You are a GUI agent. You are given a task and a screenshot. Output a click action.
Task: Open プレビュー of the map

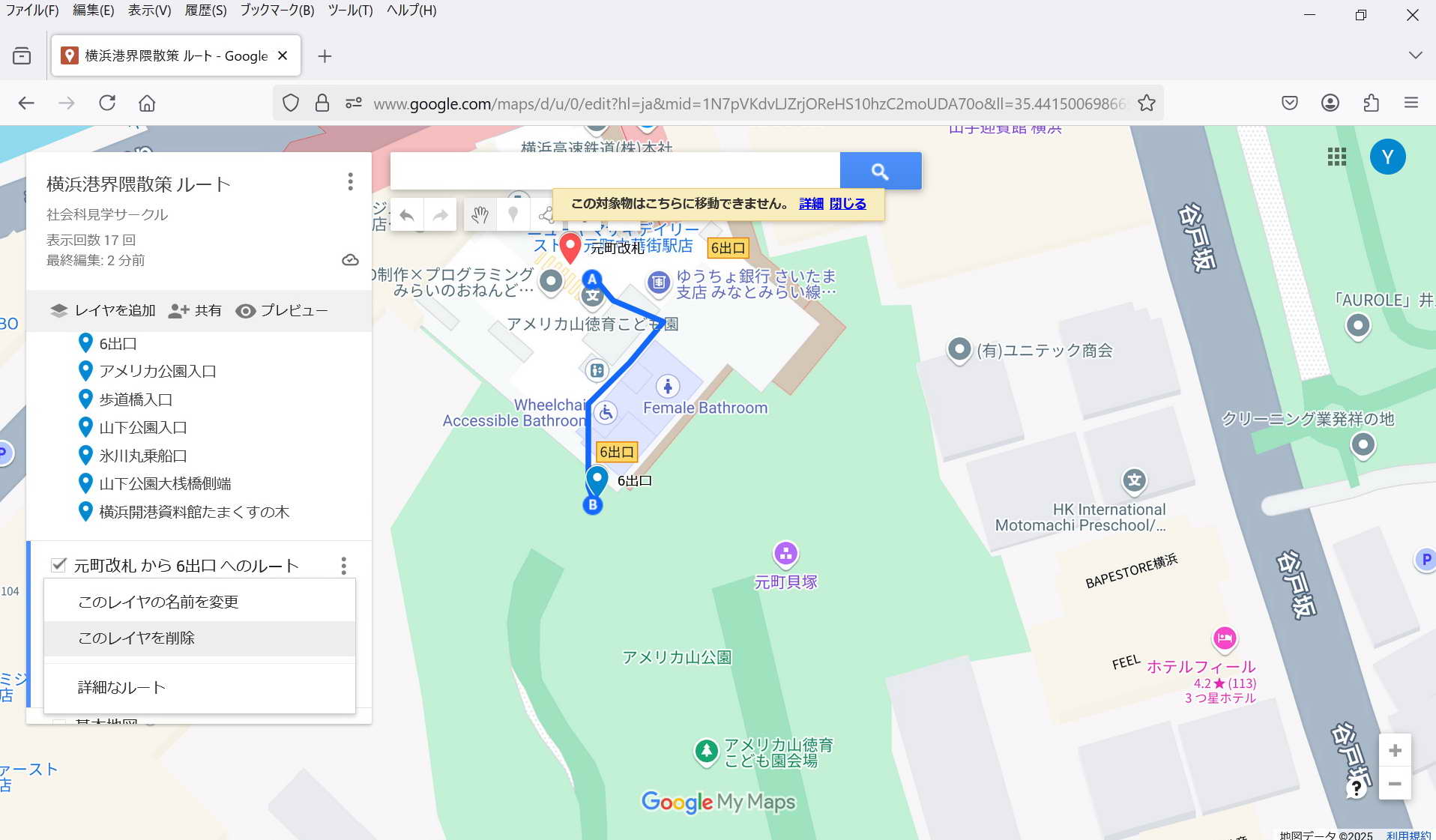(282, 310)
